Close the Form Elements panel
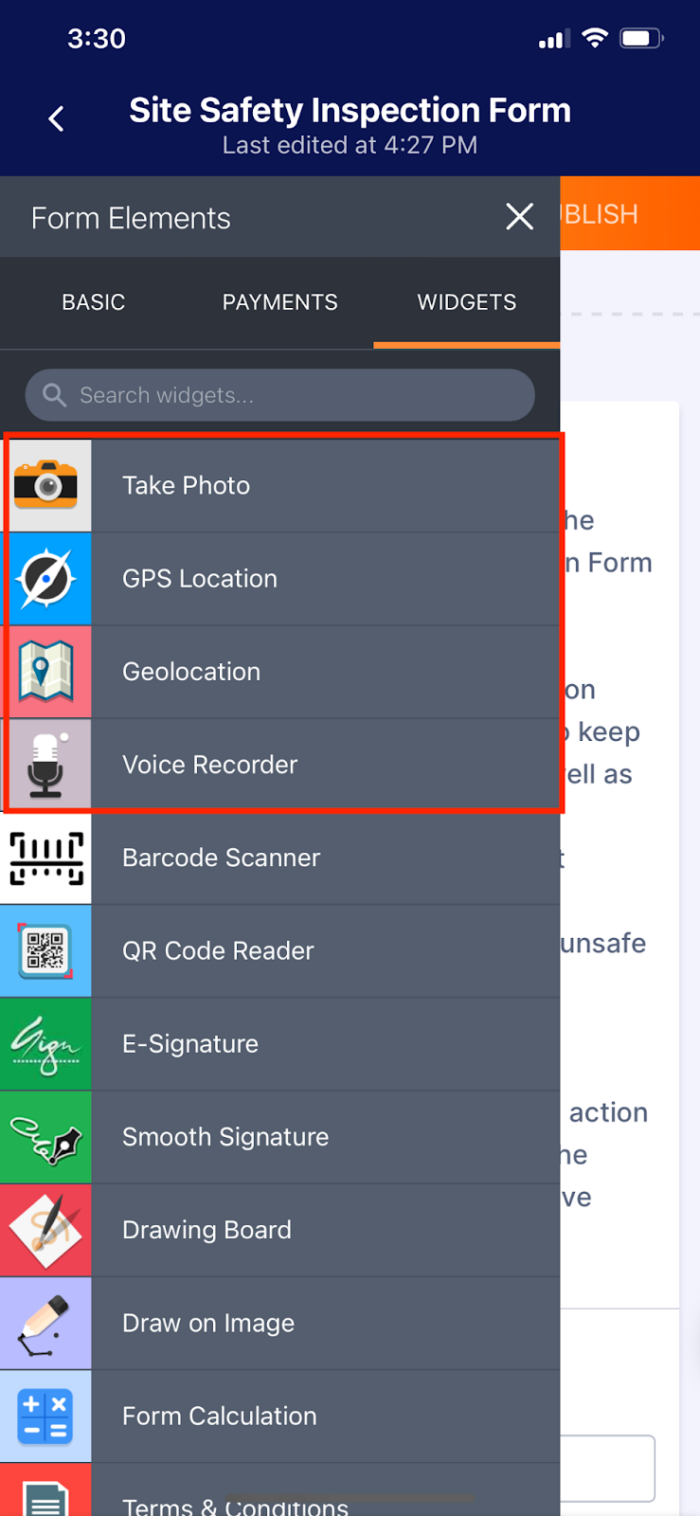This screenshot has height=1516, width=700. click(x=519, y=217)
